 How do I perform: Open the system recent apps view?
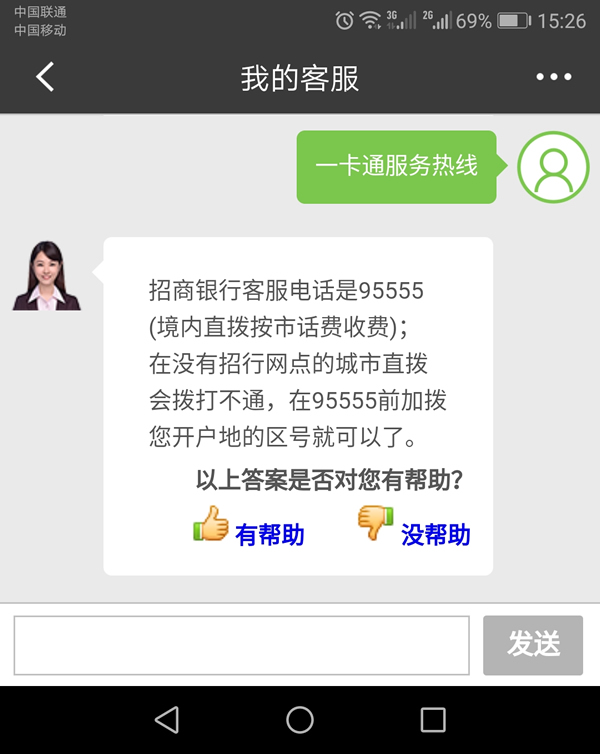pyautogui.click(x=433, y=719)
